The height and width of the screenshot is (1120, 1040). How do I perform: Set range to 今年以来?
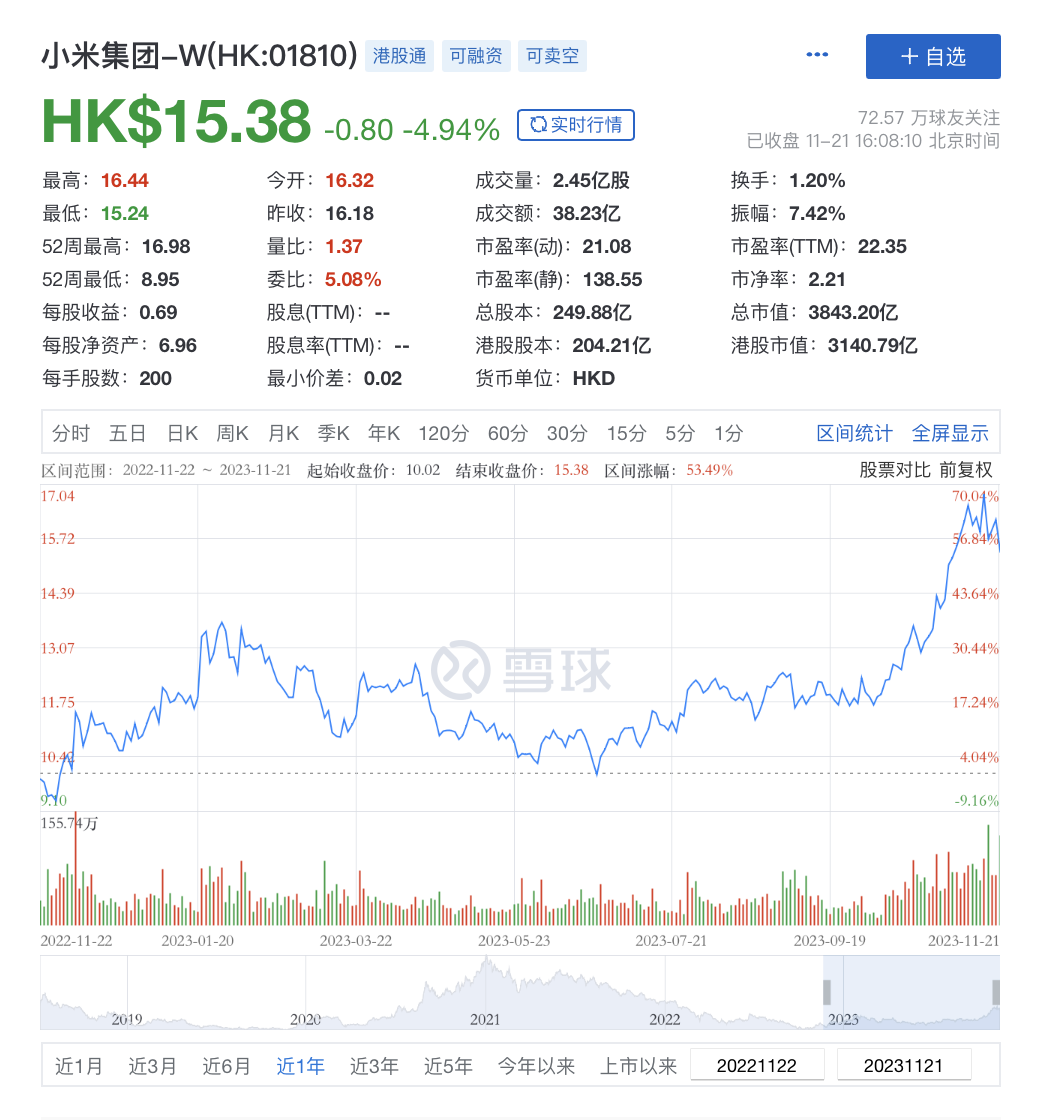537,1066
